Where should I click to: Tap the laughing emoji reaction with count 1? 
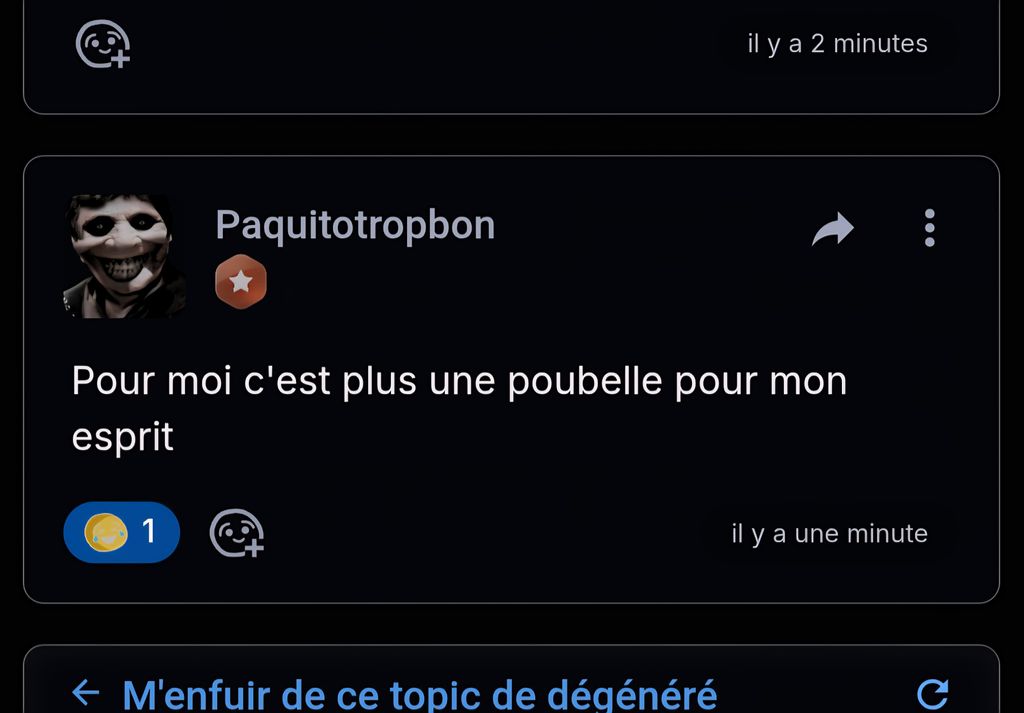121,532
